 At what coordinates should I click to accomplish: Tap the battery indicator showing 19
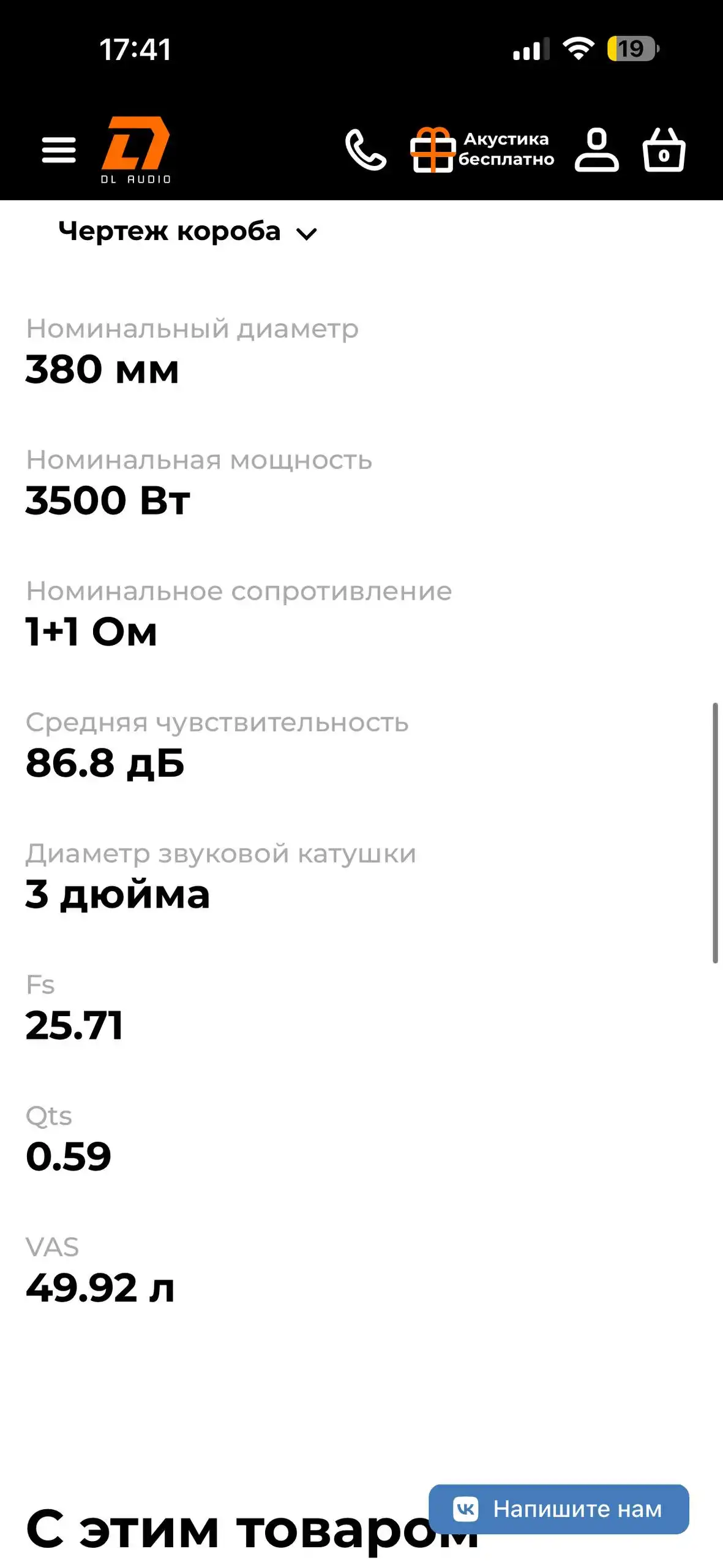point(632,48)
